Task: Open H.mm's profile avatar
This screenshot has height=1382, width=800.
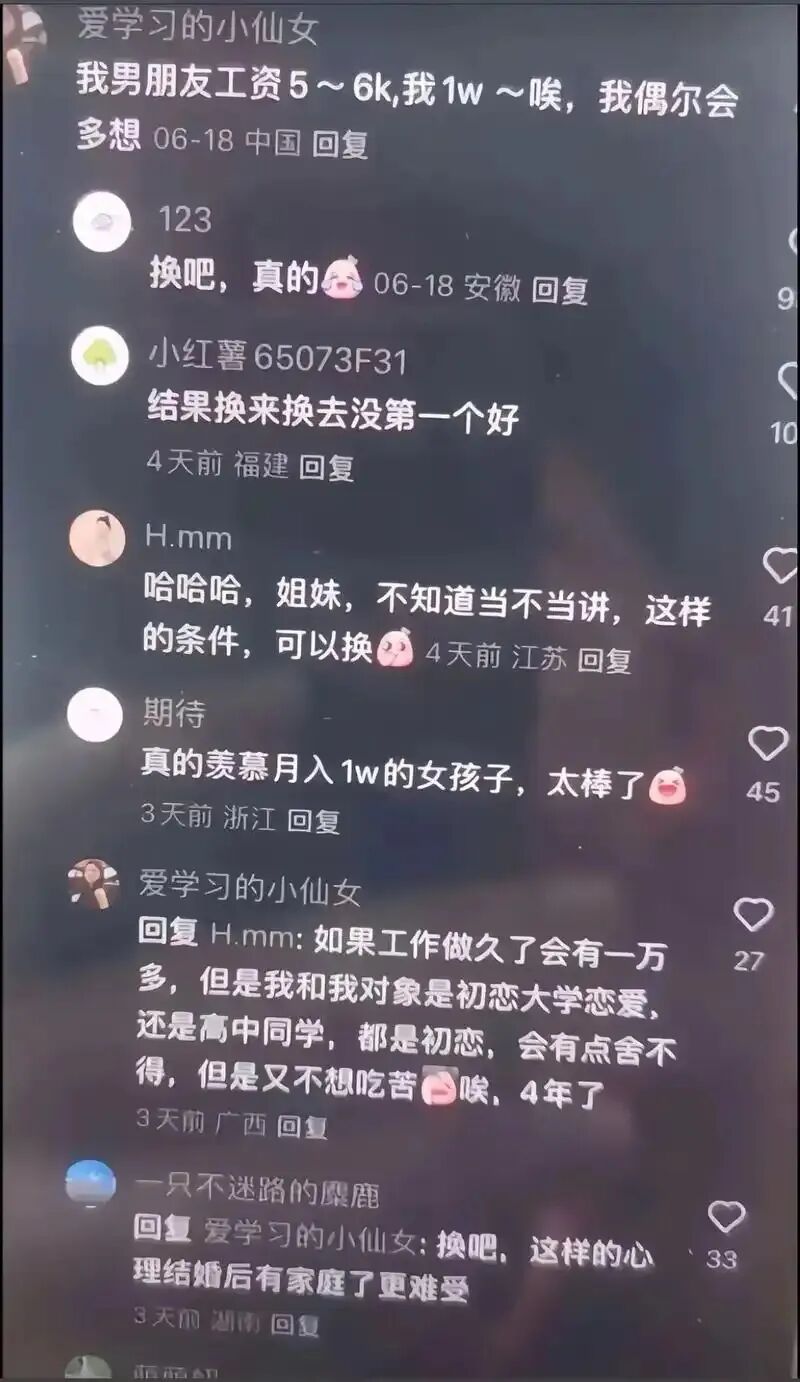Action: [x=97, y=539]
